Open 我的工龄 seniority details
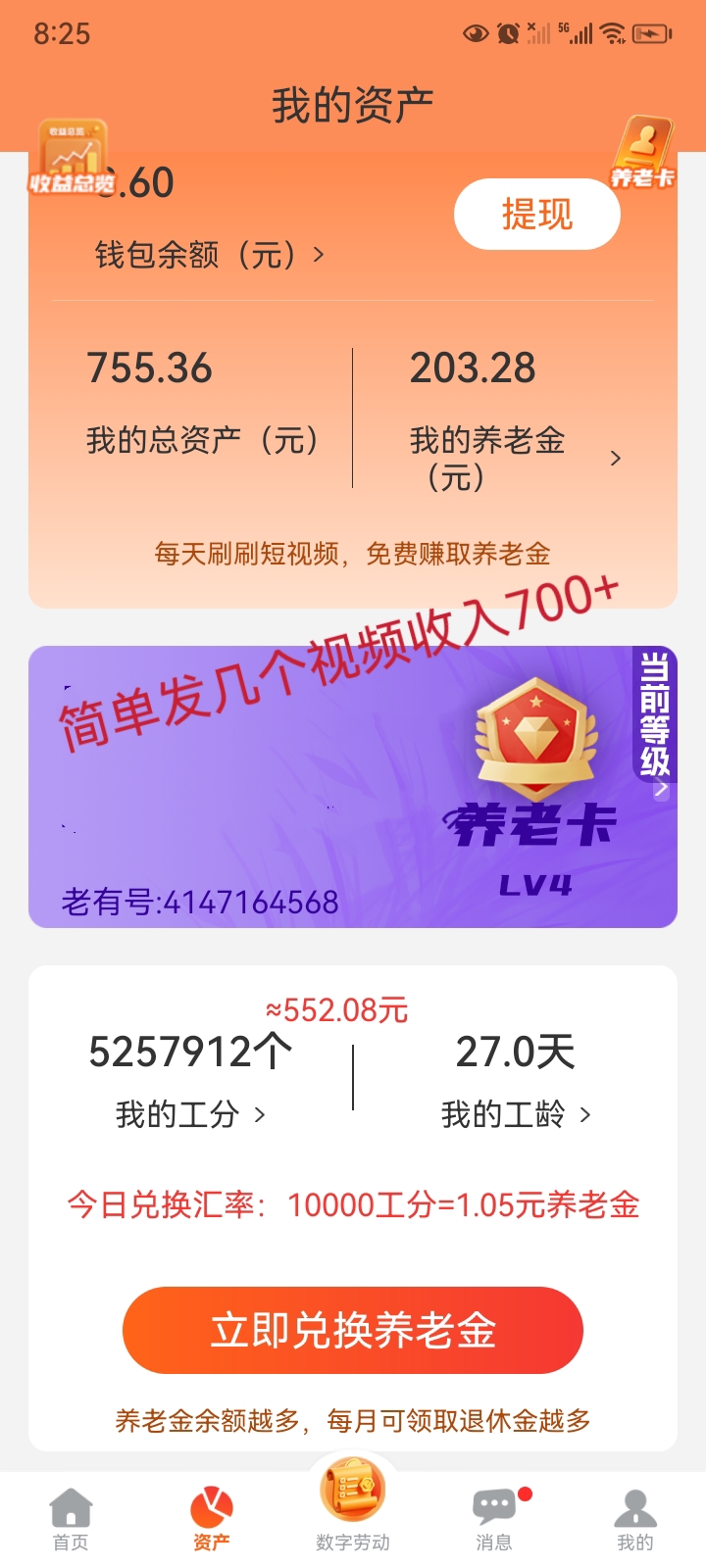Viewport: 706px width, 1568px height. click(x=516, y=1114)
